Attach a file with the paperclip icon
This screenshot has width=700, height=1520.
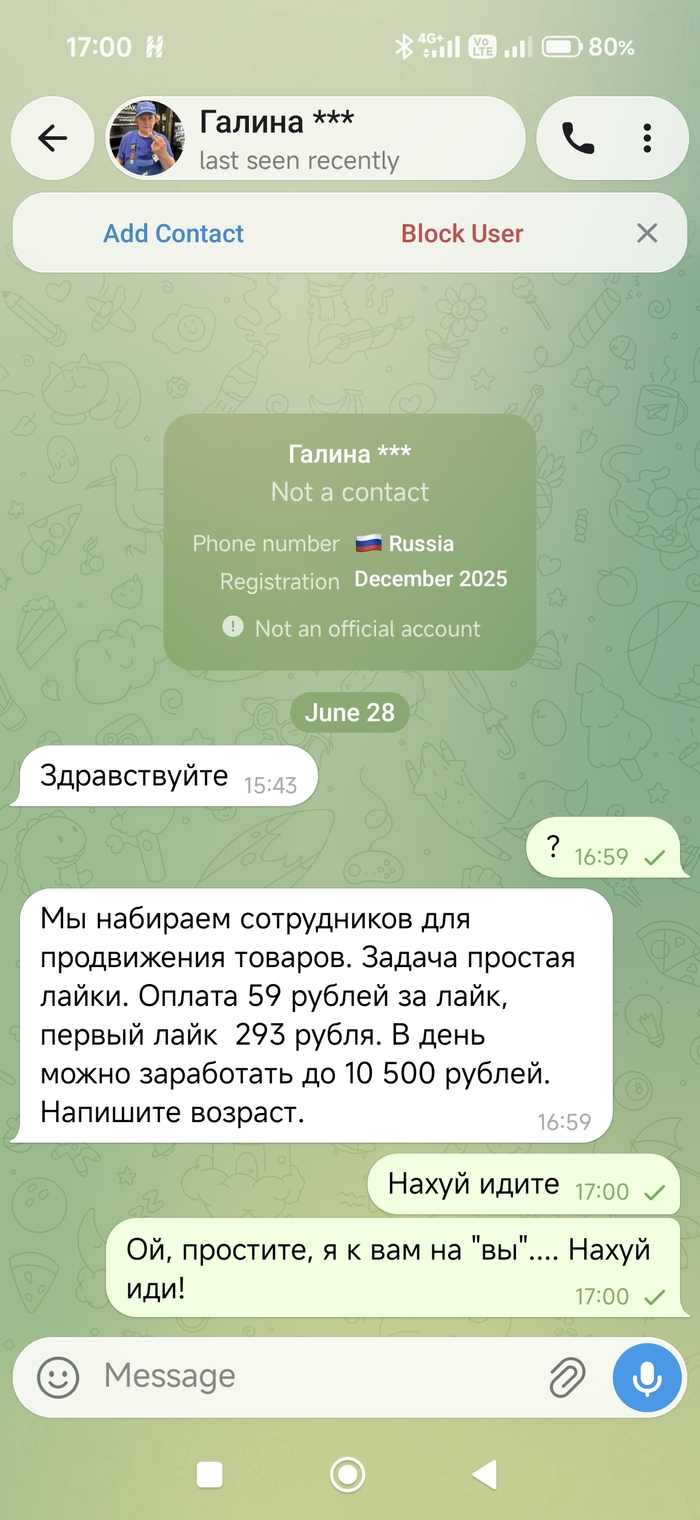(x=567, y=1378)
